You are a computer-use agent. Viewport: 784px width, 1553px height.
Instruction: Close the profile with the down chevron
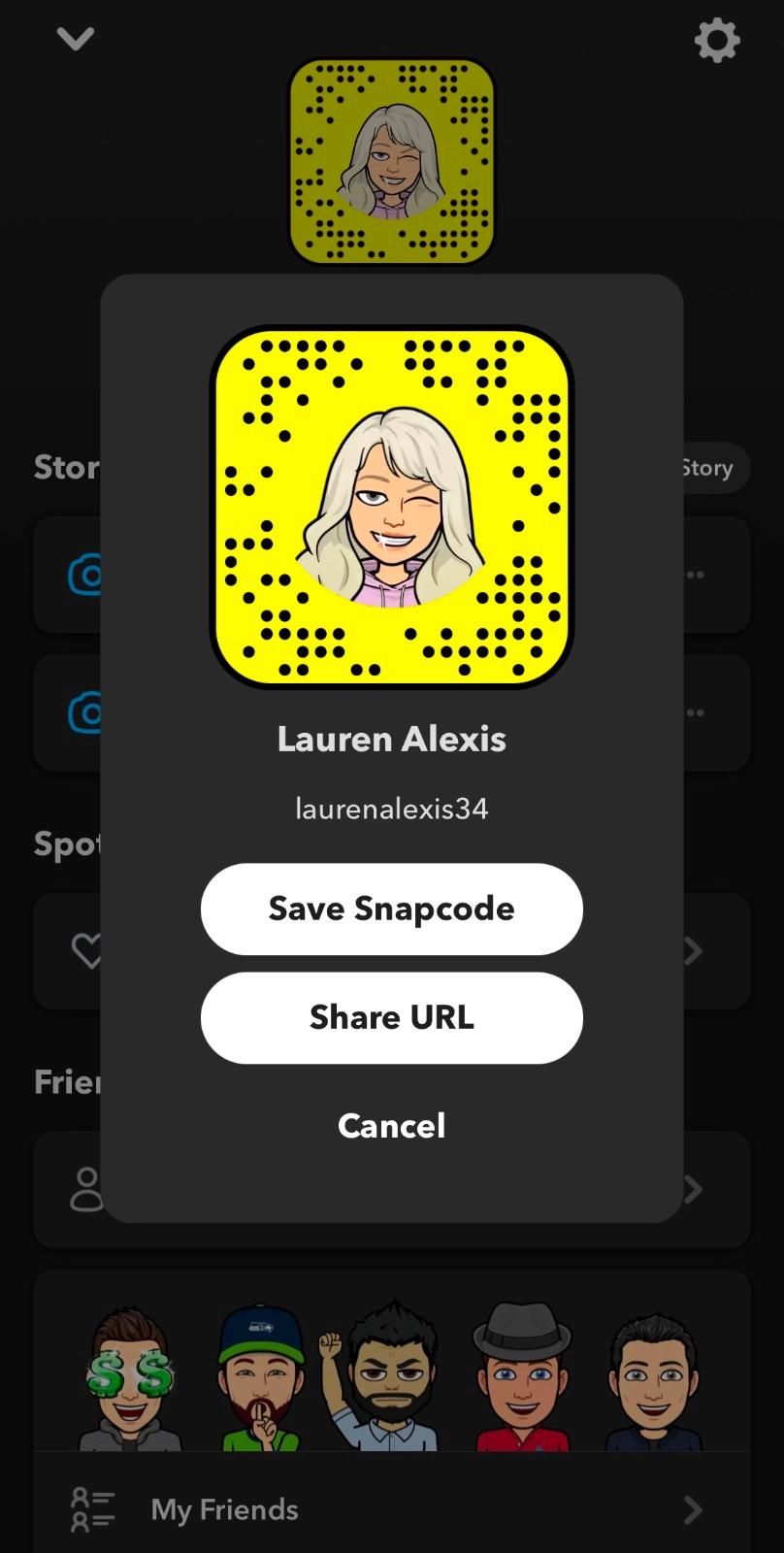pyautogui.click(x=76, y=39)
